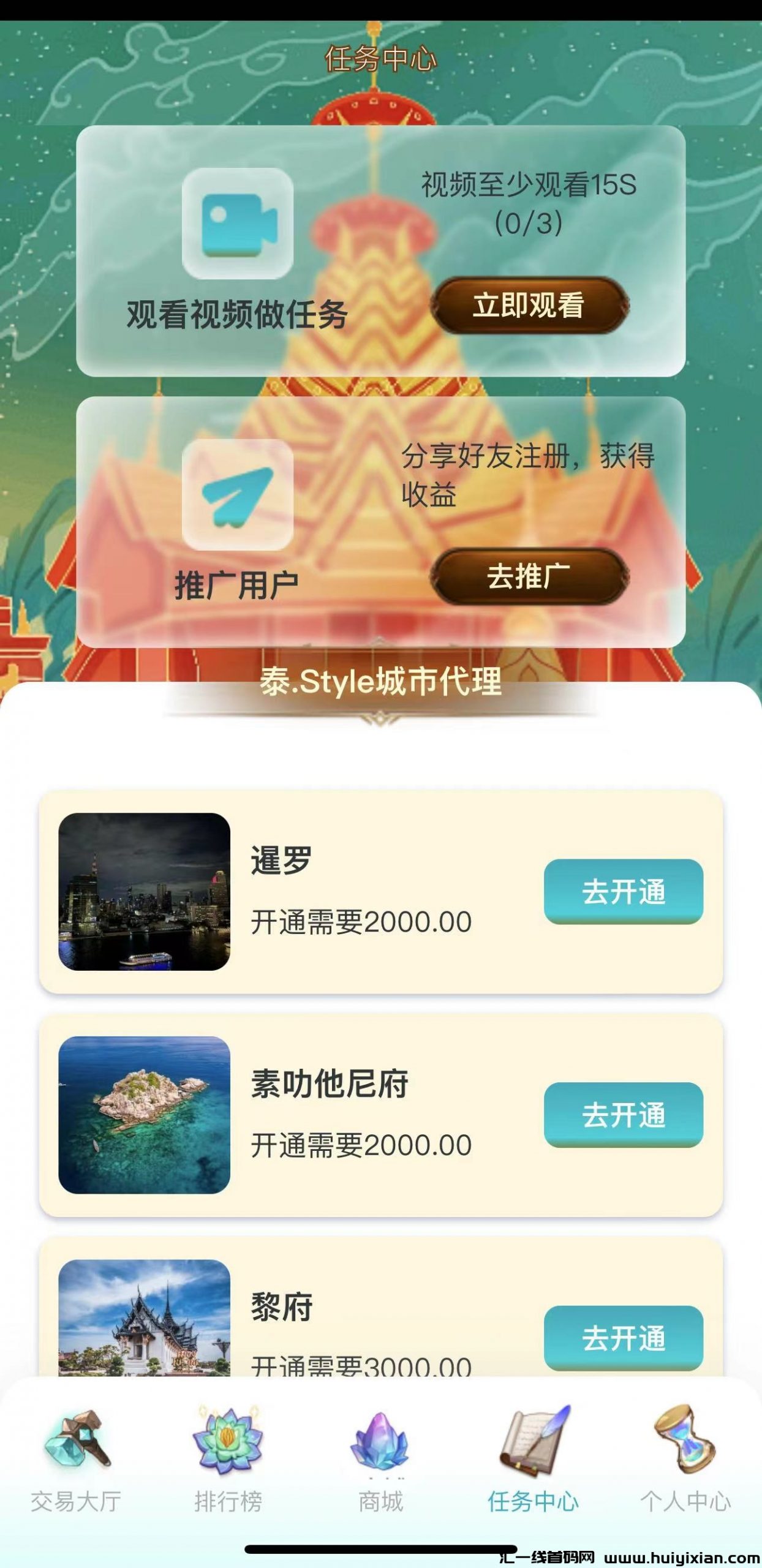The image size is (762, 1568).
Task: Tap 去推广 to promote to users
Action: tap(529, 576)
